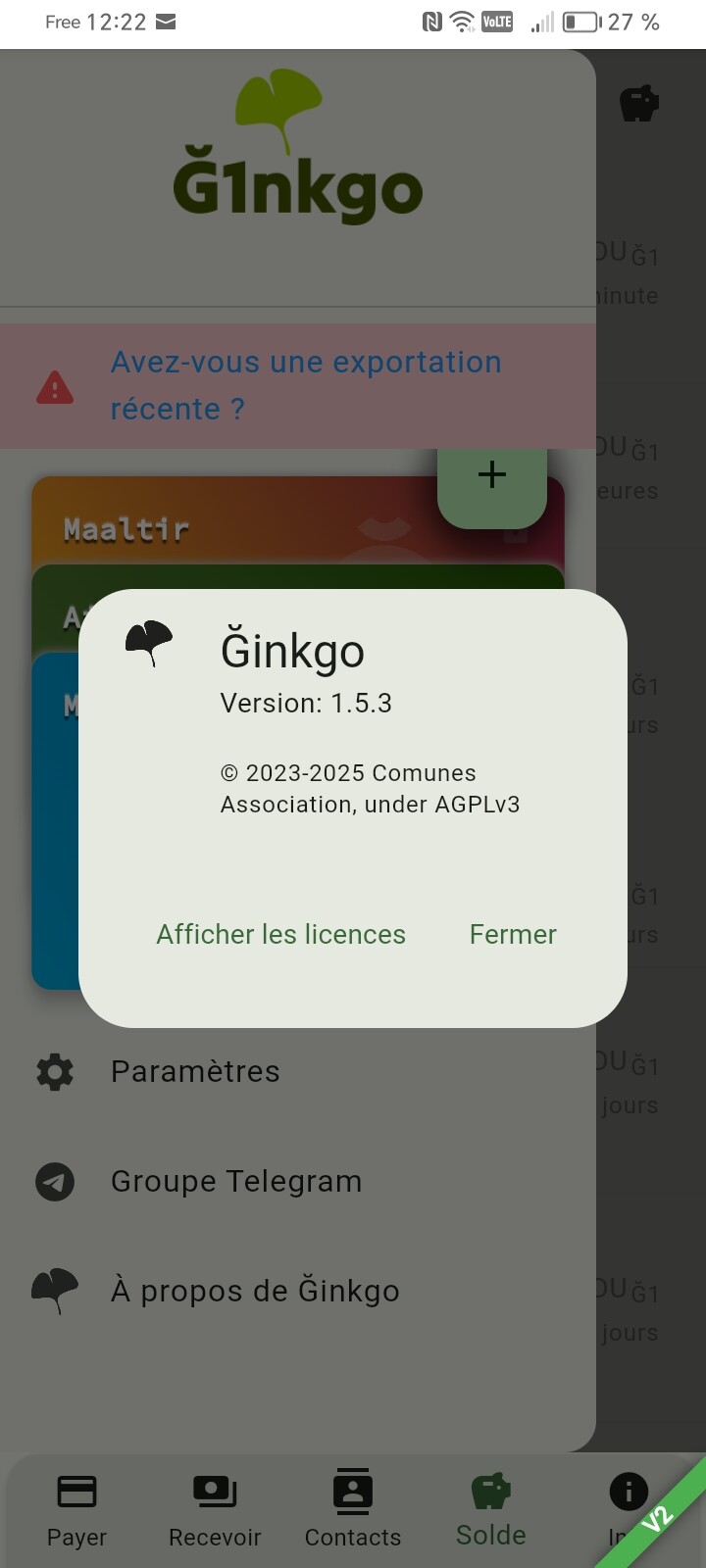Open the Groupe Telegram entry
706x1568 pixels.
pos(235,1181)
